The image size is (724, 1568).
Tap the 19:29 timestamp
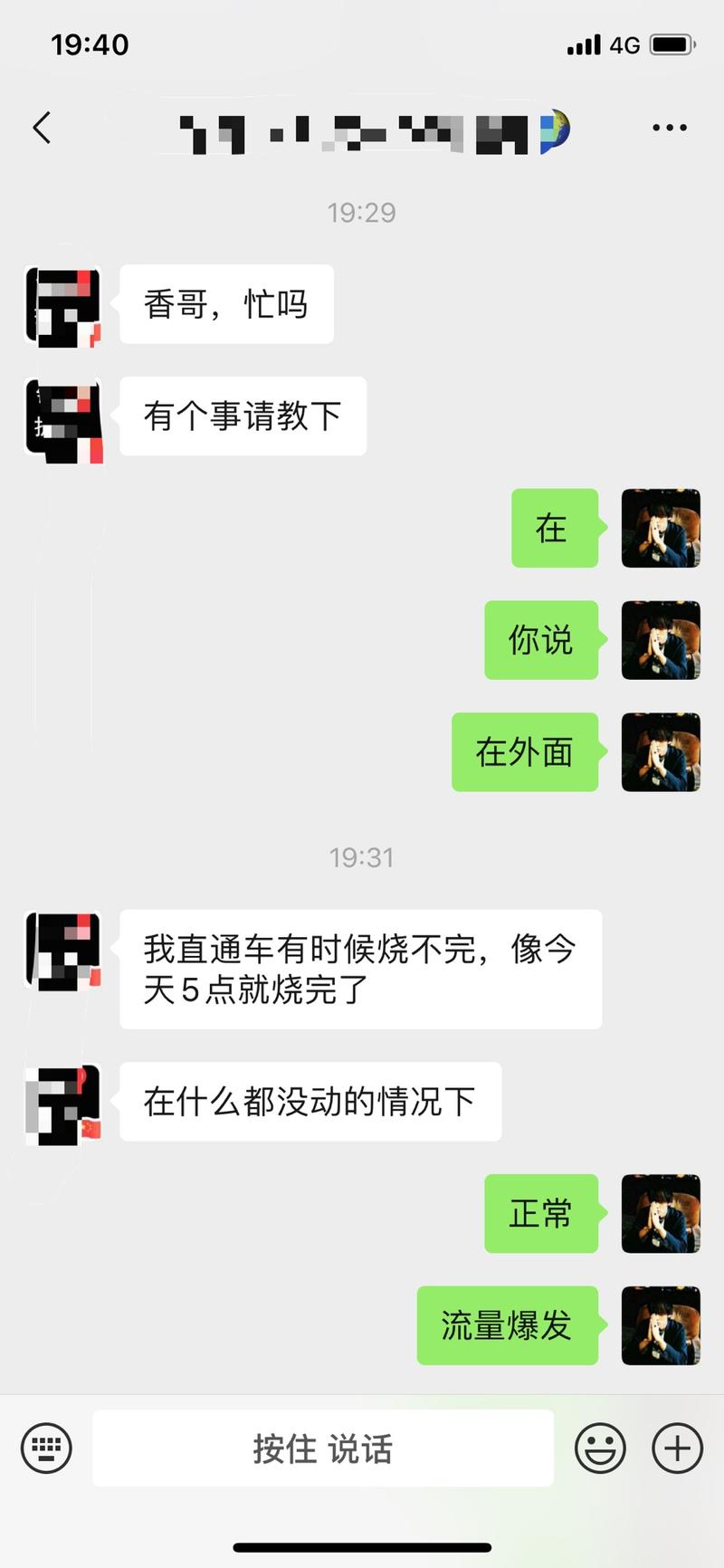(362, 212)
